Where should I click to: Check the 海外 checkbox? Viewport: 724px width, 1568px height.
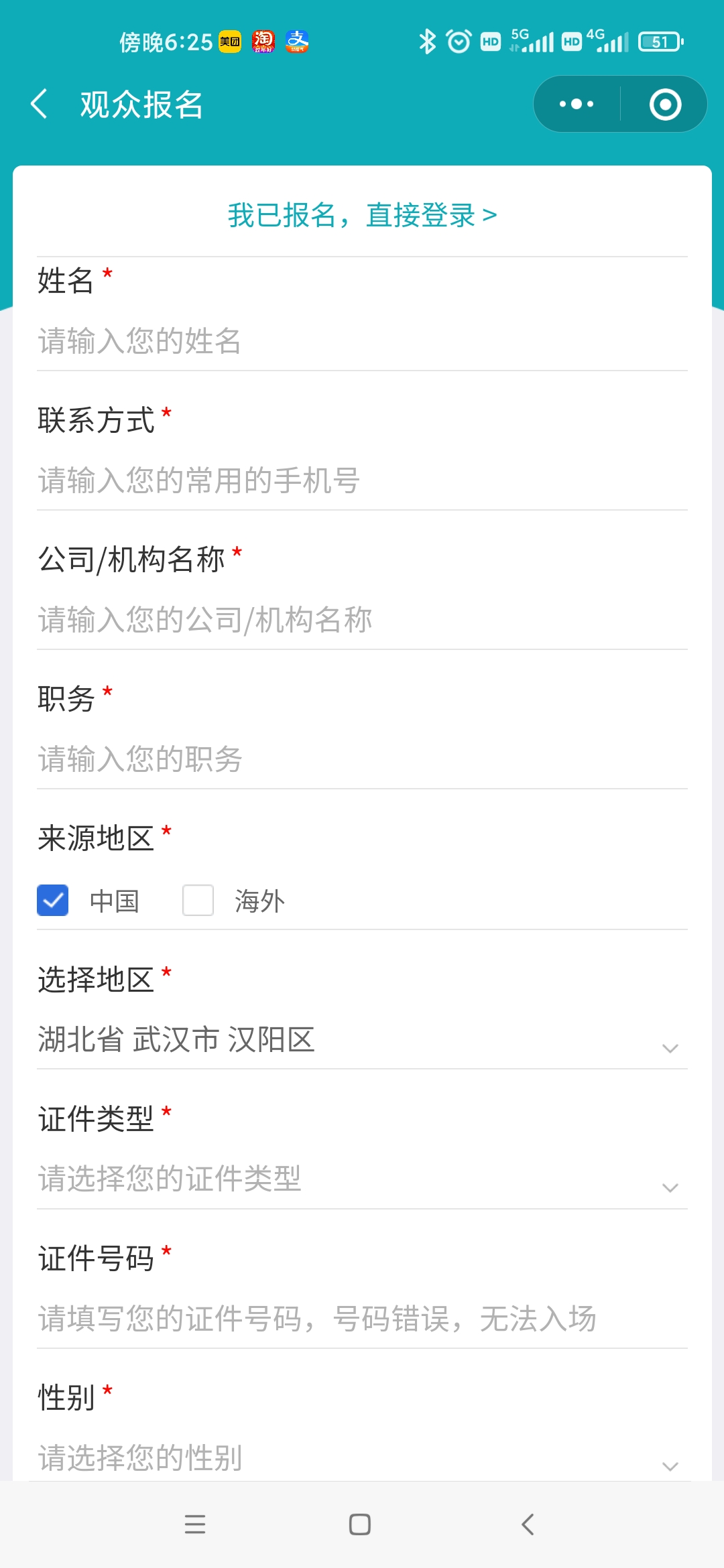click(198, 900)
